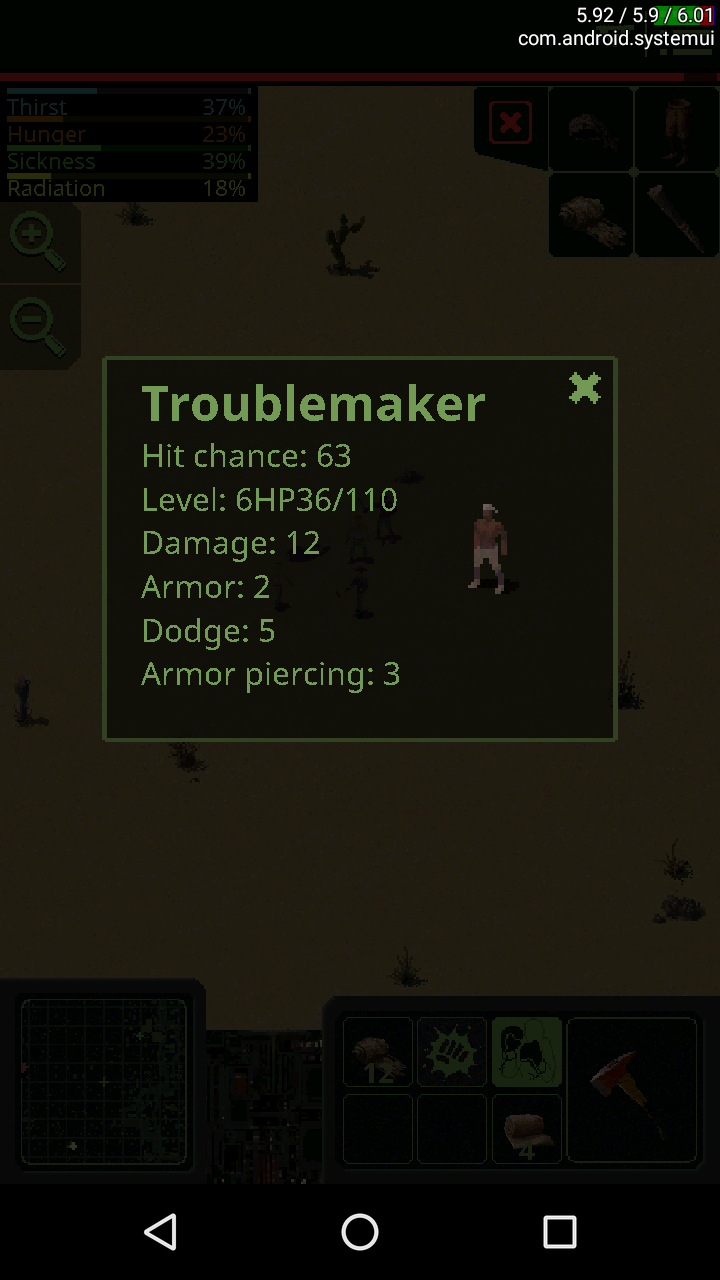Select the fist attack icon in hotbar

[451, 1051]
